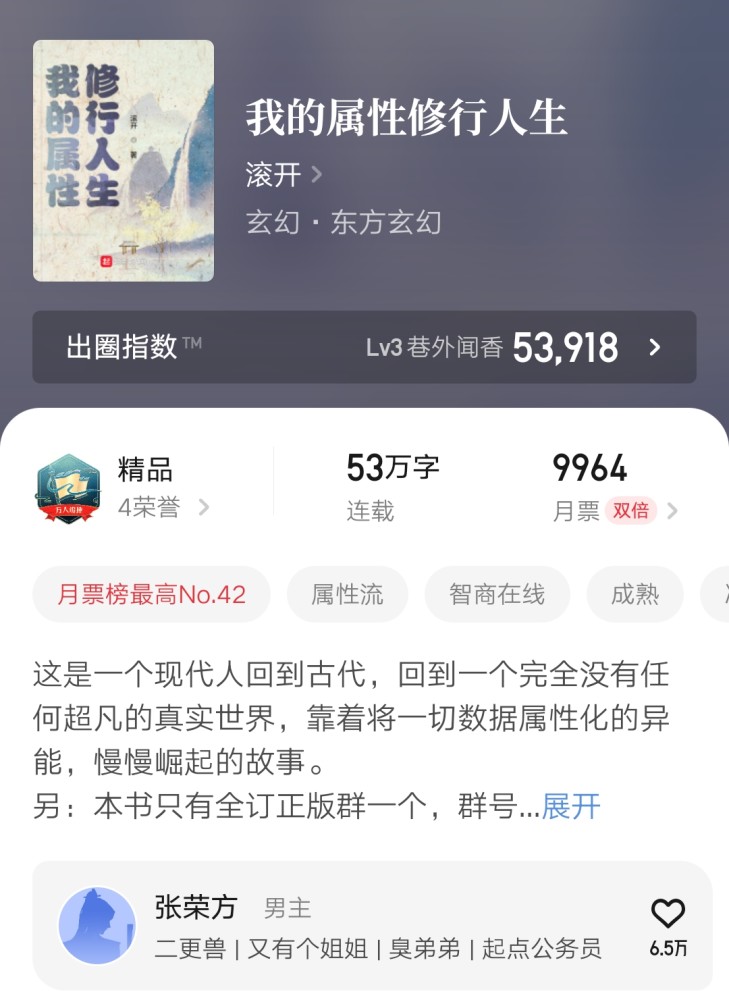The height and width of the screenshot is (1000, 729).
Task: Tap the 月票榜最高No.42 chip
Action: (x=151, y=594)
